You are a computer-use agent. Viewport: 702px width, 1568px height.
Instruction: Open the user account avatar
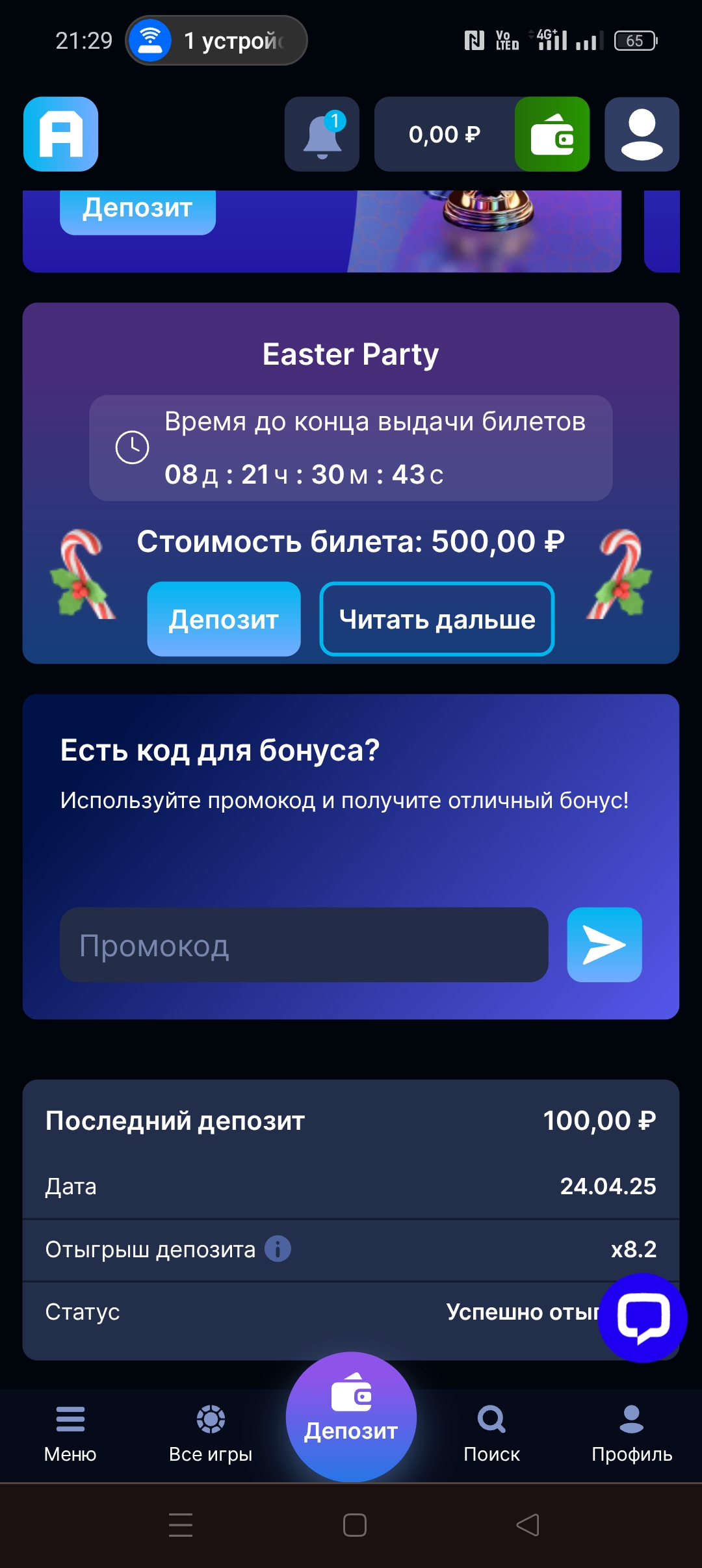(642, 135)
